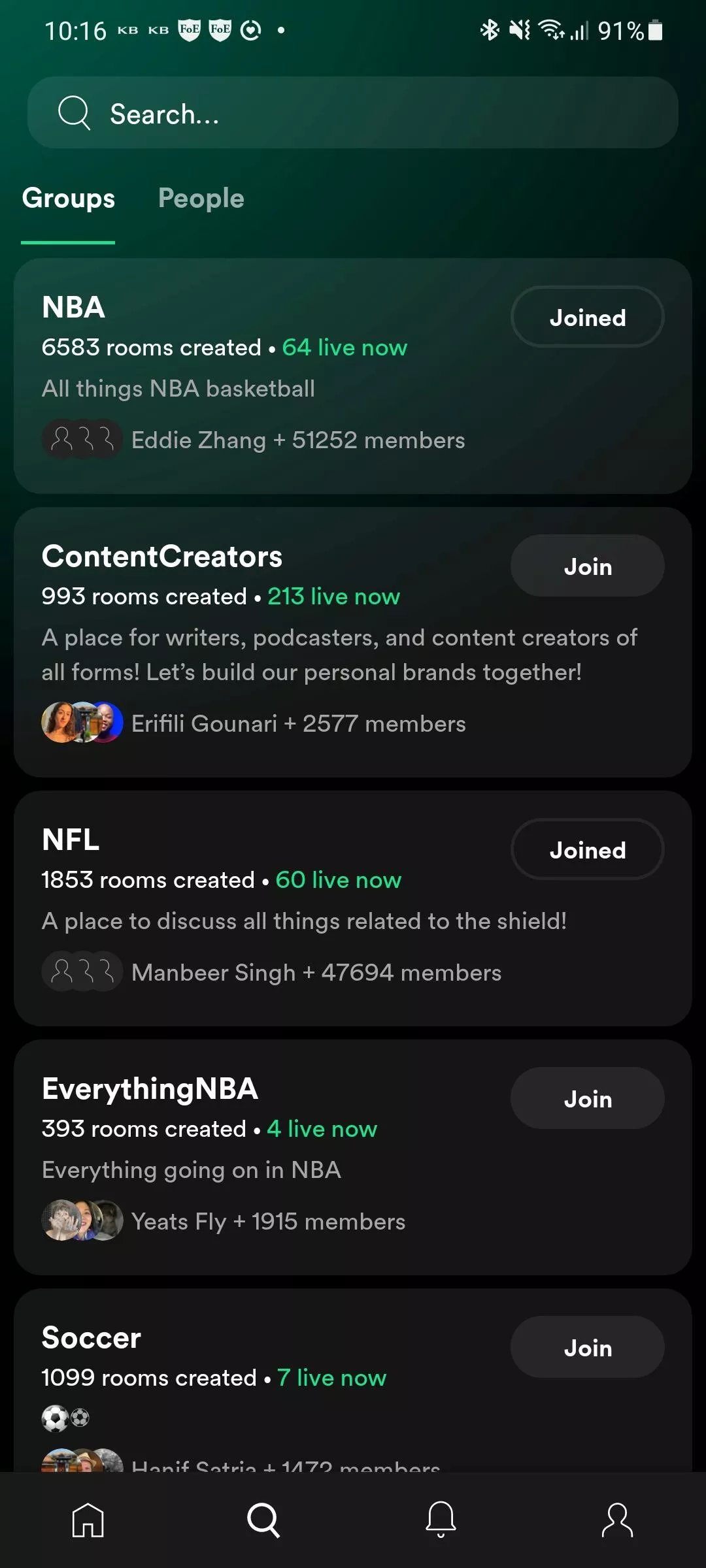Viewport: 706px width, 1568px height.
Task: Open the EverythingNBA group card
Action: 352,1157
